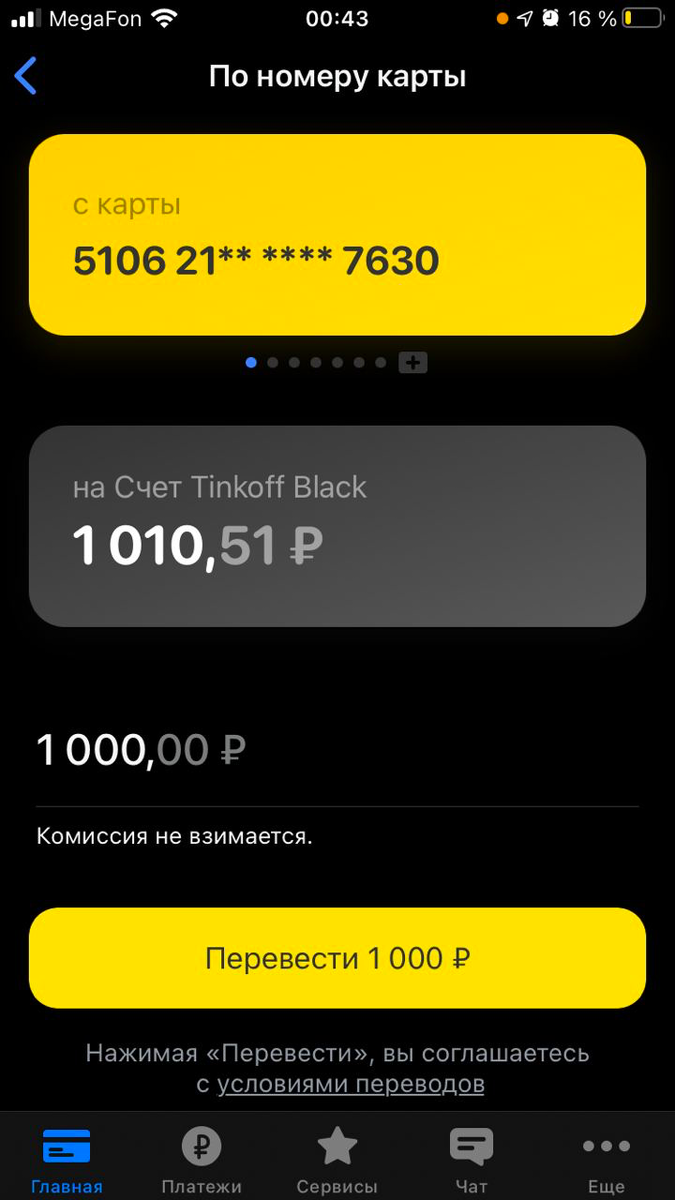Show the Еще tab
This screenshot has width=675, height=1200.
coord(606,1160)
